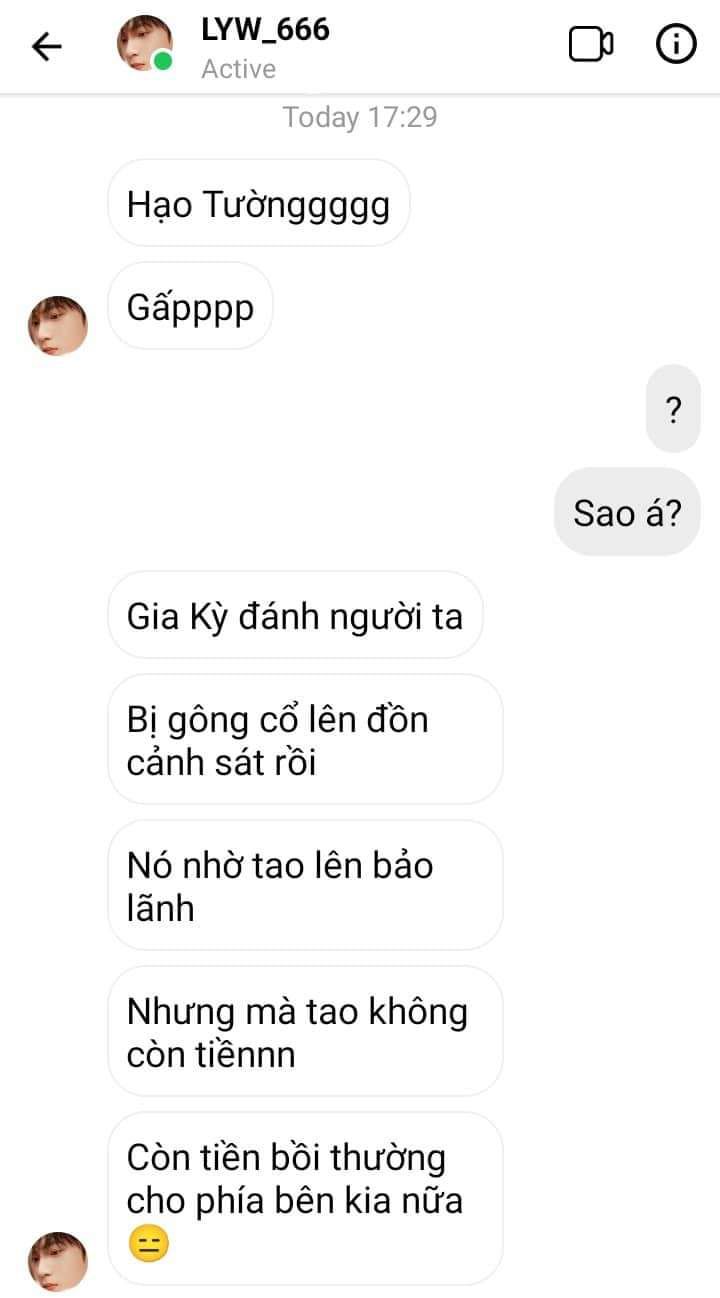The image size is (720, 1298).
Task: Go back using the arrow icon
Action: point(47,46)
